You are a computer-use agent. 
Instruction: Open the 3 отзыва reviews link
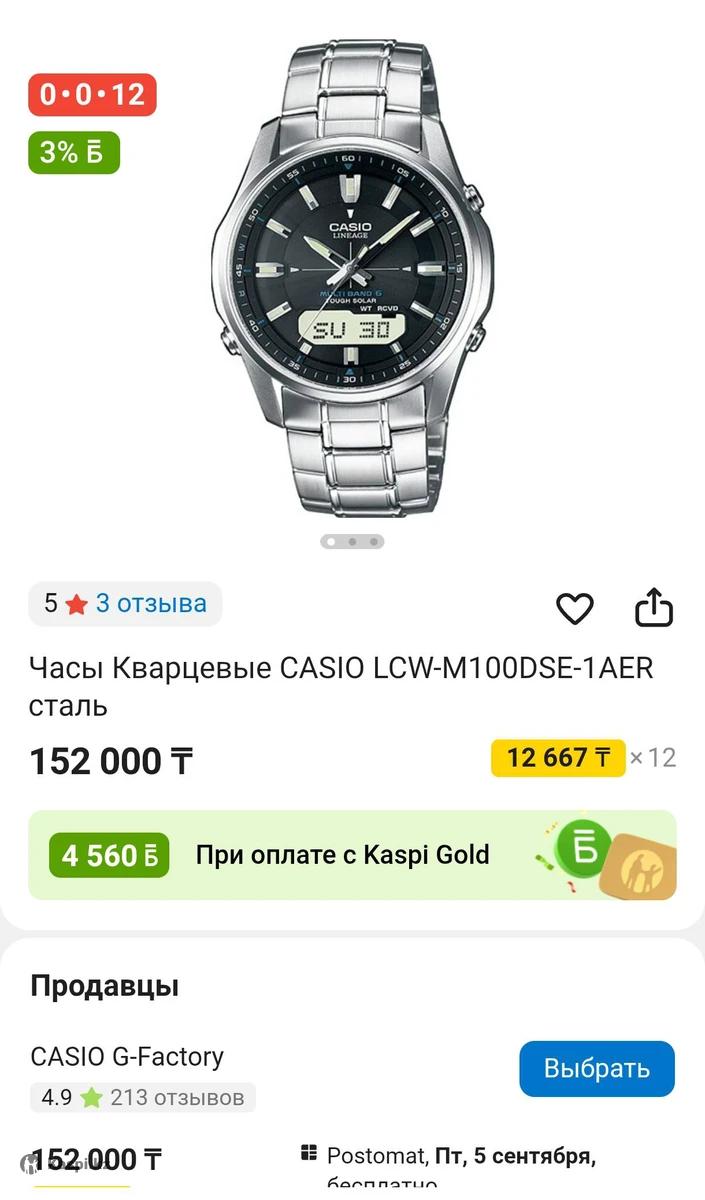(151, 604)
